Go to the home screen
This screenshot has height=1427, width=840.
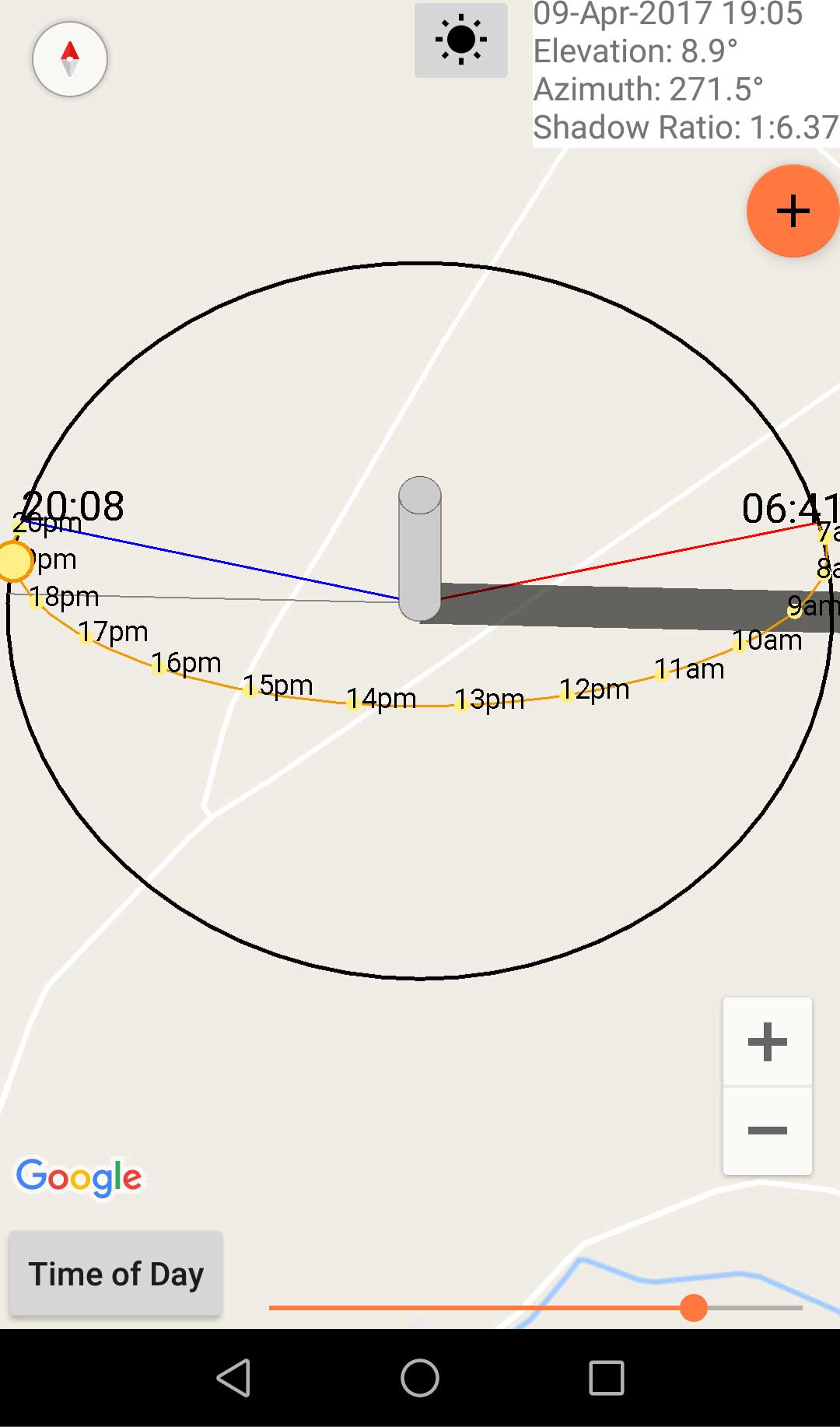pyautogui.click(x=420, y=1378)
